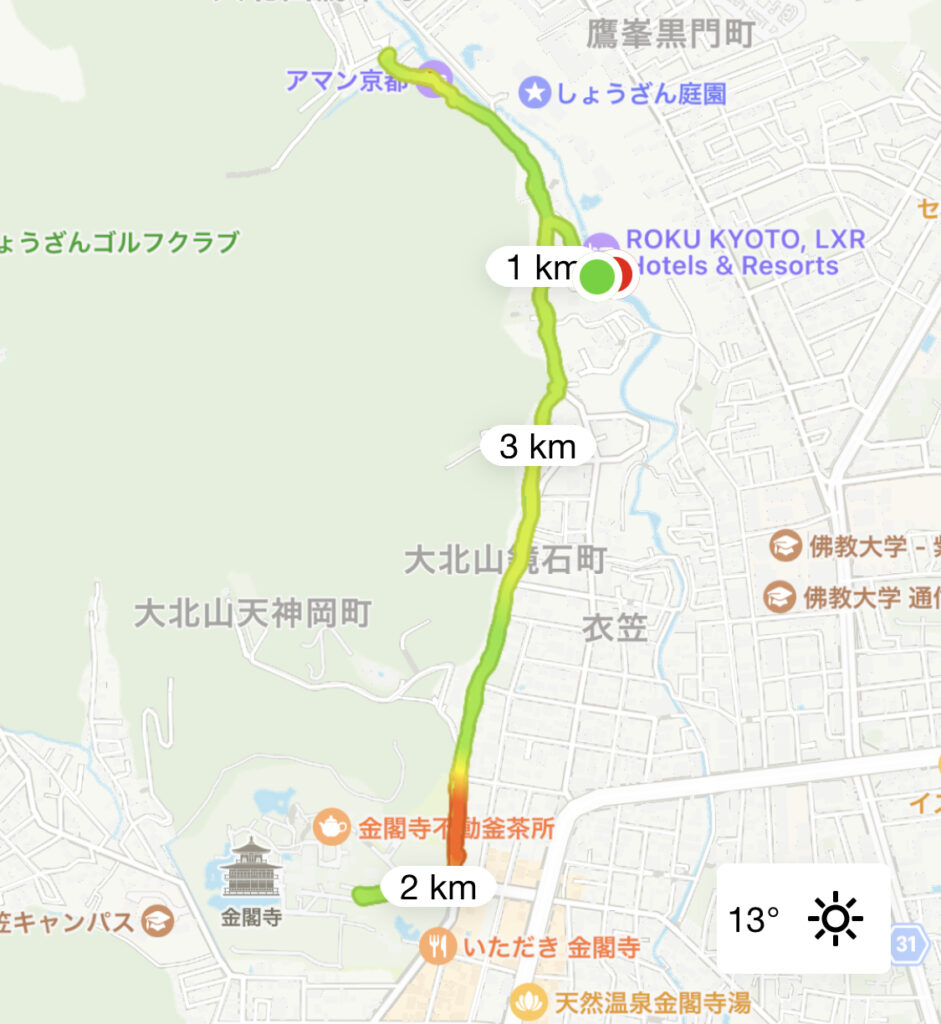Viewport: 941px width, 1024px height.
Task: Click the しょうざん庭園 star icon
Action: pyautogui.click(x=536, y=92)
